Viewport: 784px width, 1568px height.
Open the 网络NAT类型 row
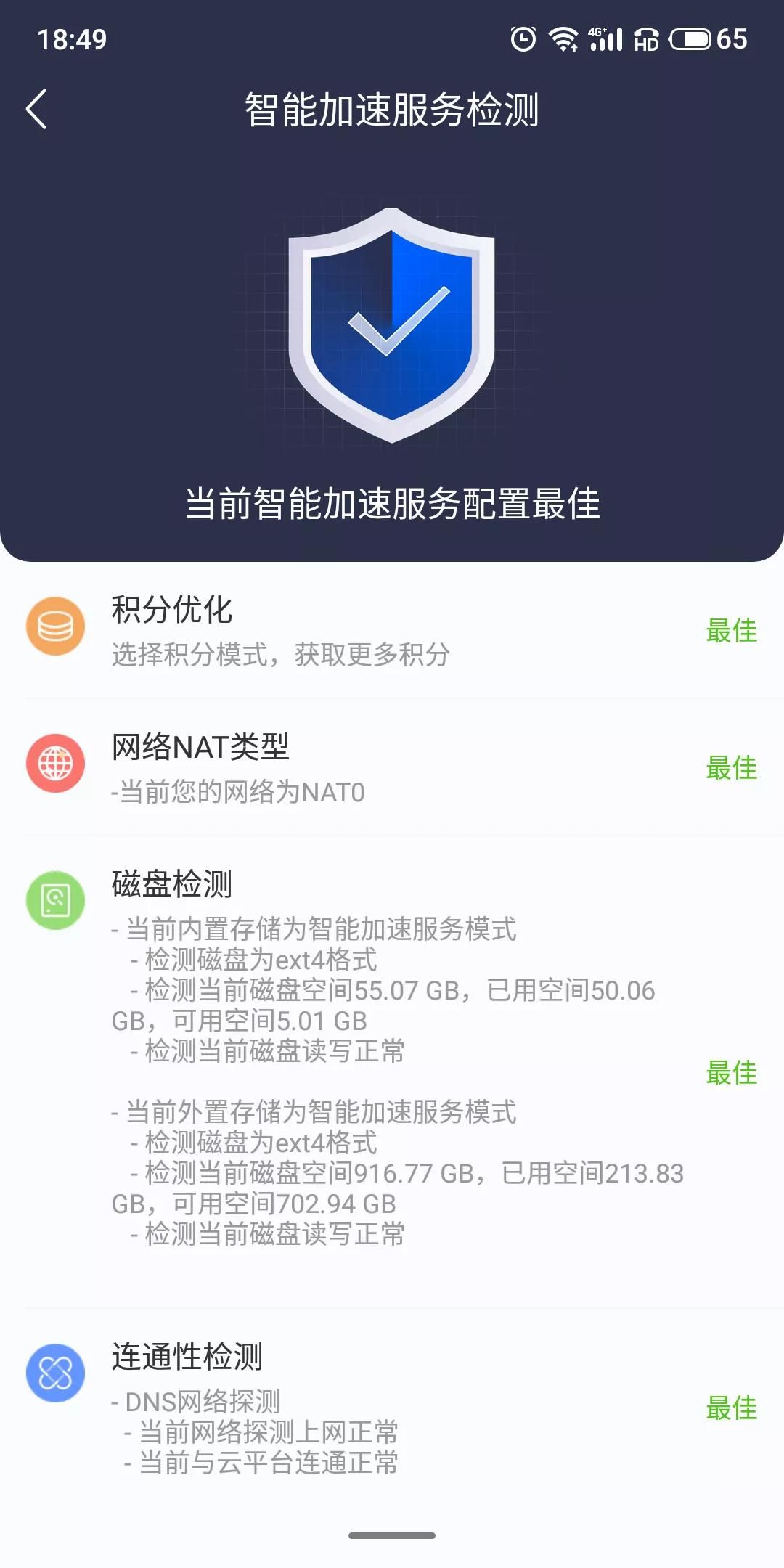(392, 767)
